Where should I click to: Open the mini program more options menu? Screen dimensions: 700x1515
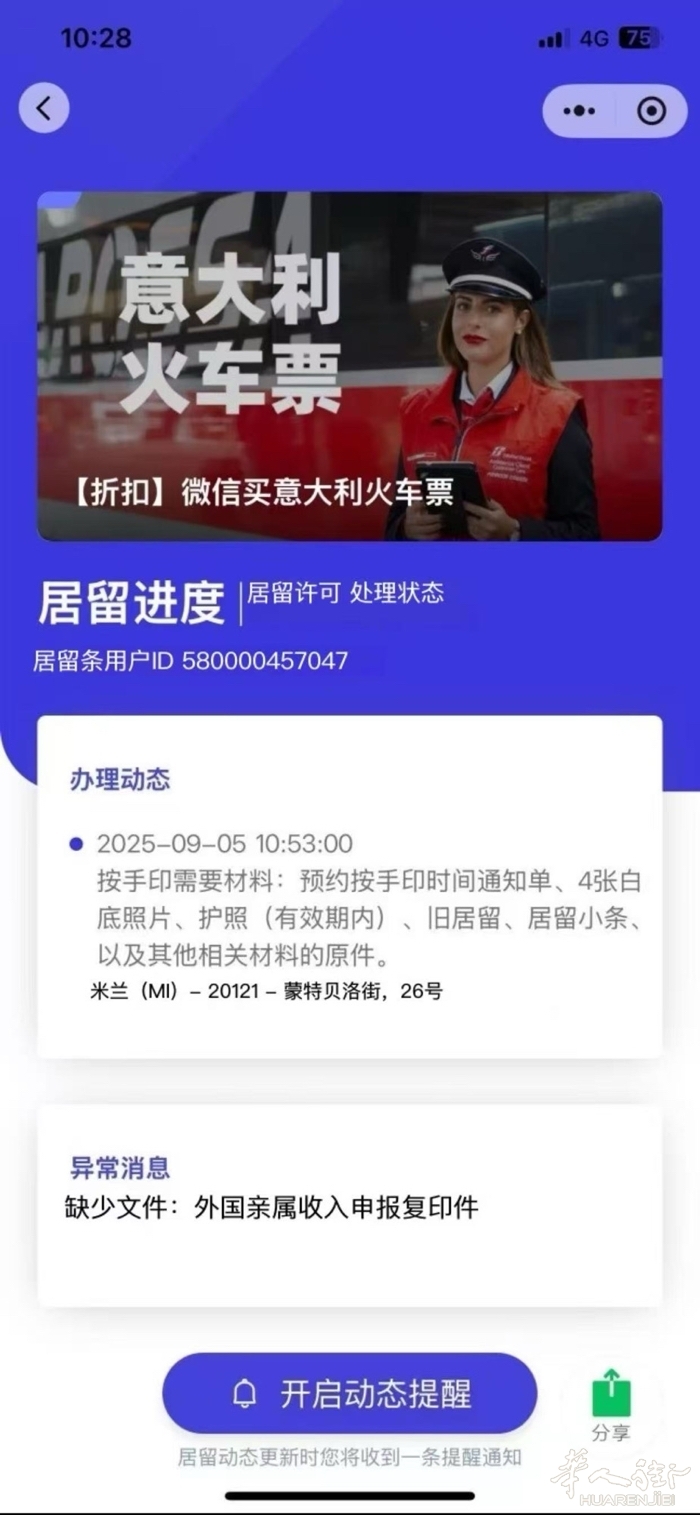coord(578,111)
